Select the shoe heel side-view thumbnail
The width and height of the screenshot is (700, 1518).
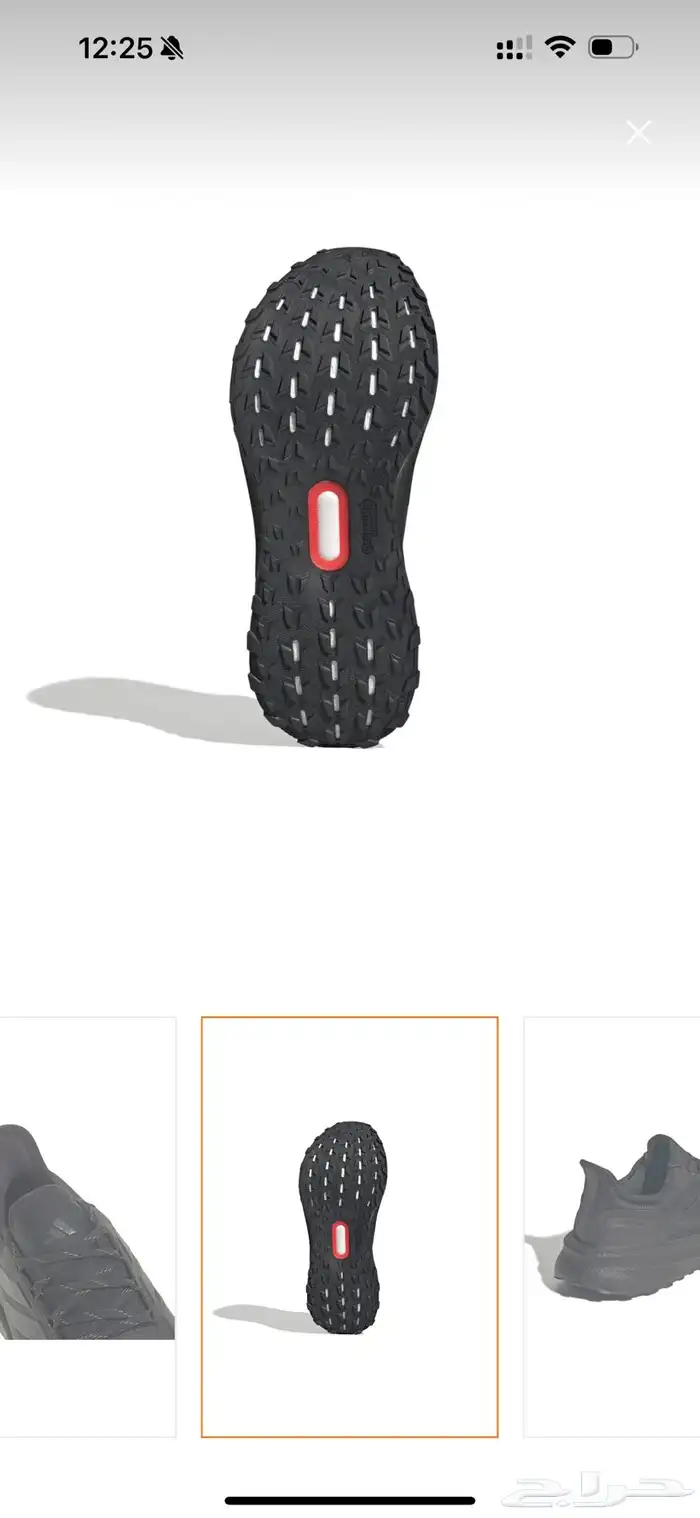coord(614,1227)
